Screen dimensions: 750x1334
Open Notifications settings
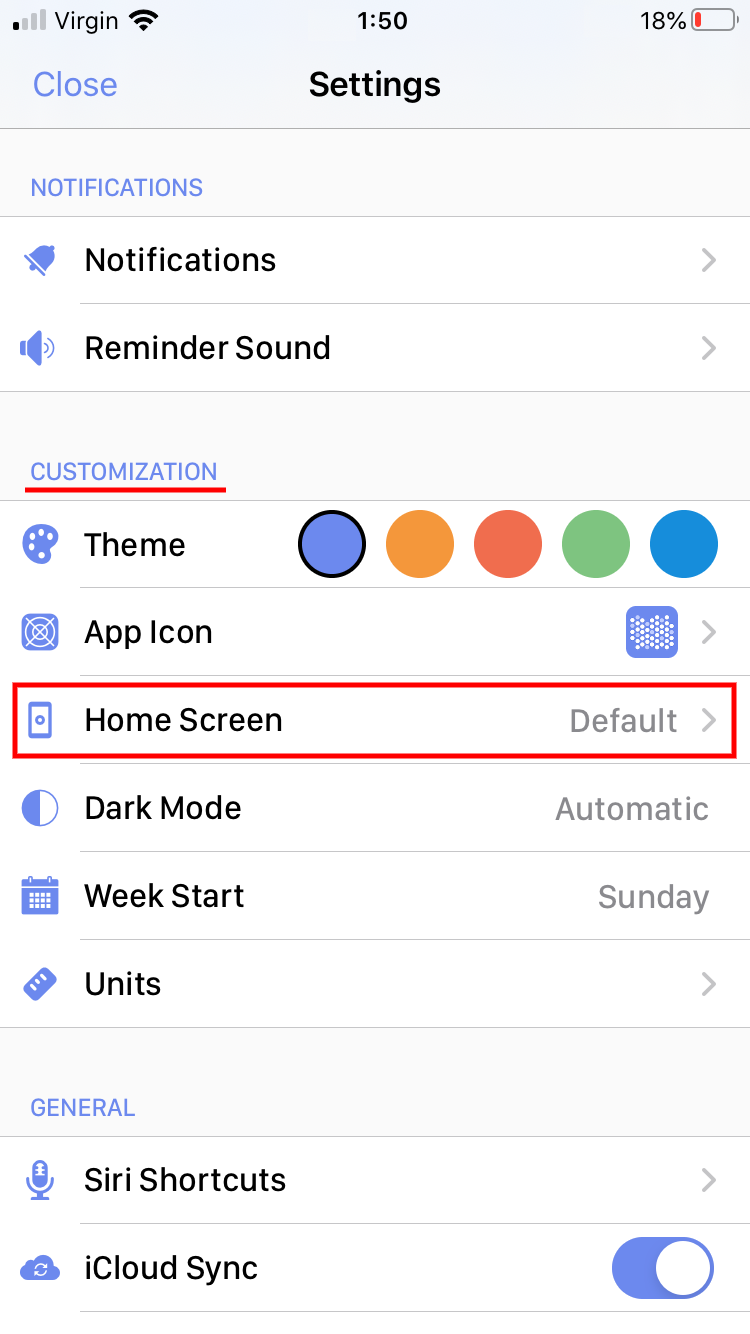click(375, 260)
